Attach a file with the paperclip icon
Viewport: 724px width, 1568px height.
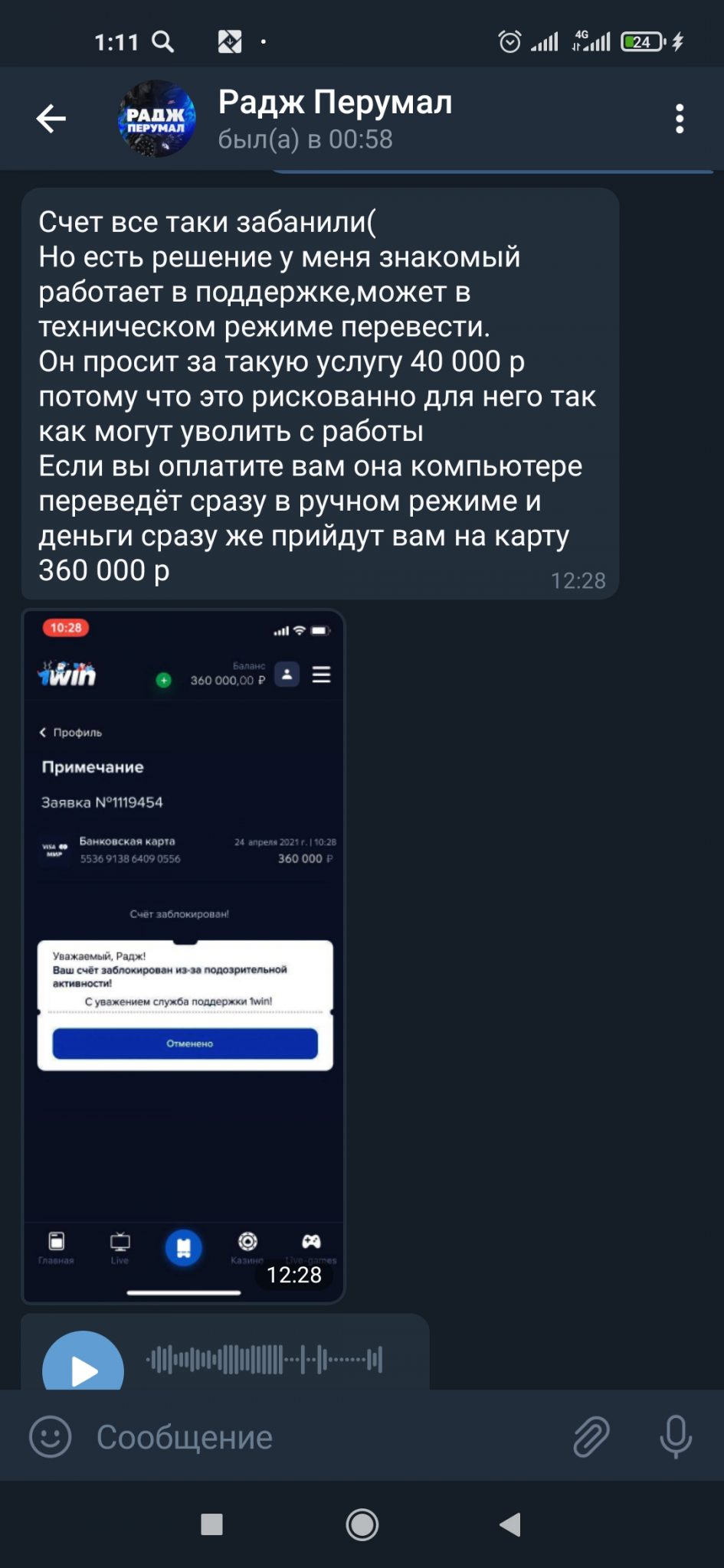coord(591,1436)
